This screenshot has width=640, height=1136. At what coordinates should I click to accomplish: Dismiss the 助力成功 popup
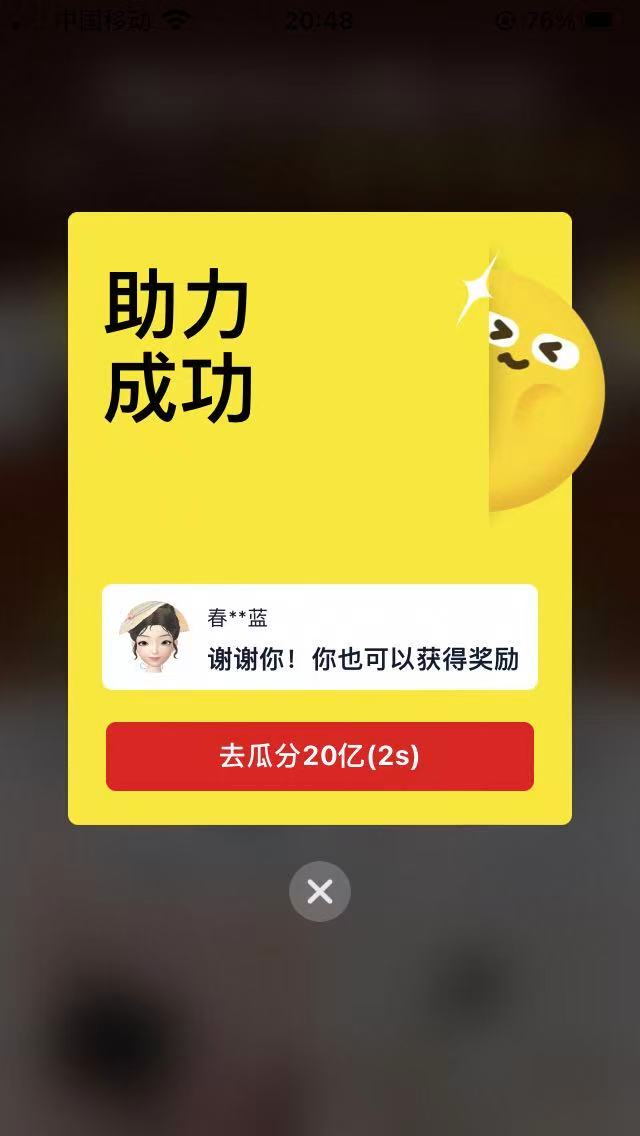(320, 891)
